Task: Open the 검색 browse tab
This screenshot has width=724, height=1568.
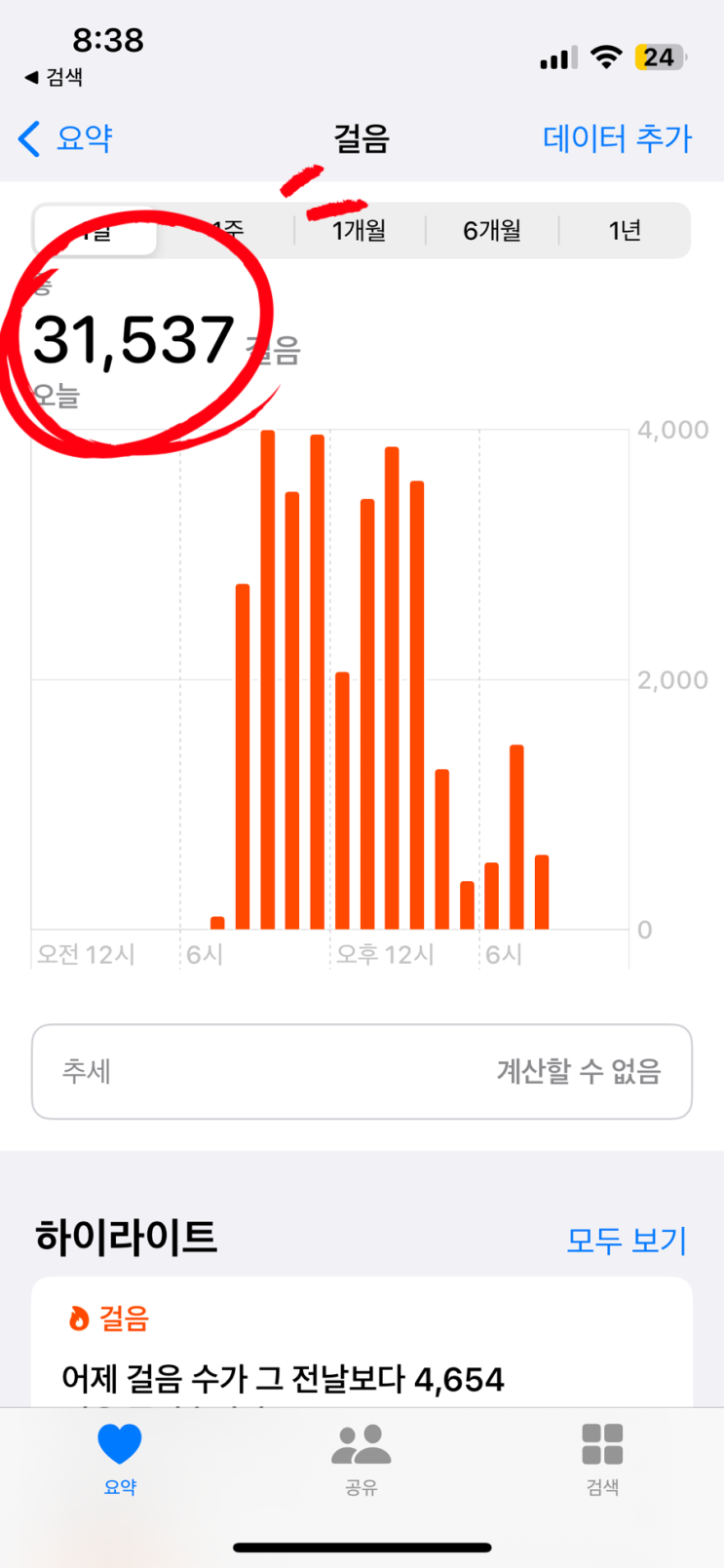Action: [602, 1459]
